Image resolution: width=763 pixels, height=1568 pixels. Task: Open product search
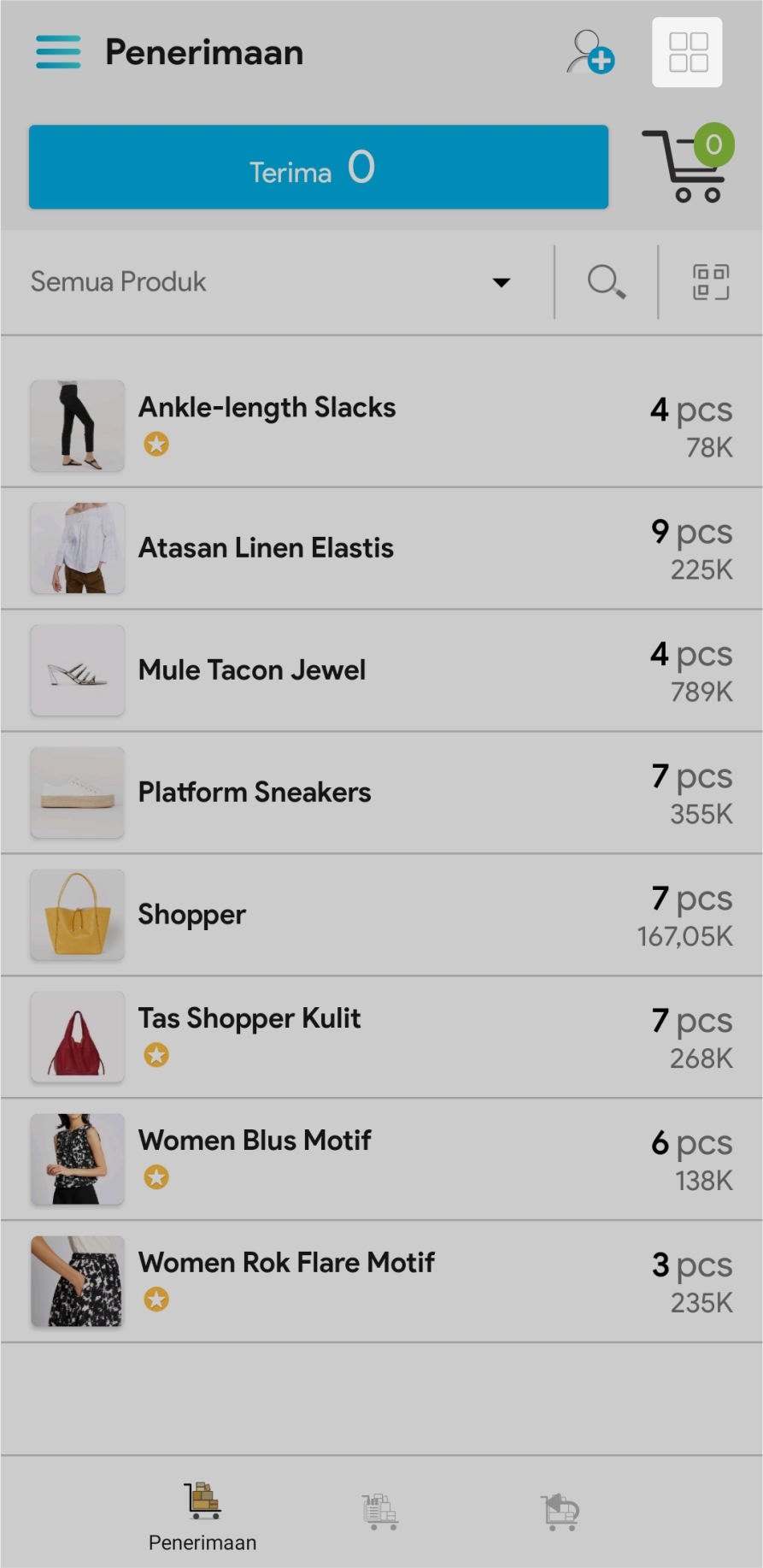pos(606,282)
